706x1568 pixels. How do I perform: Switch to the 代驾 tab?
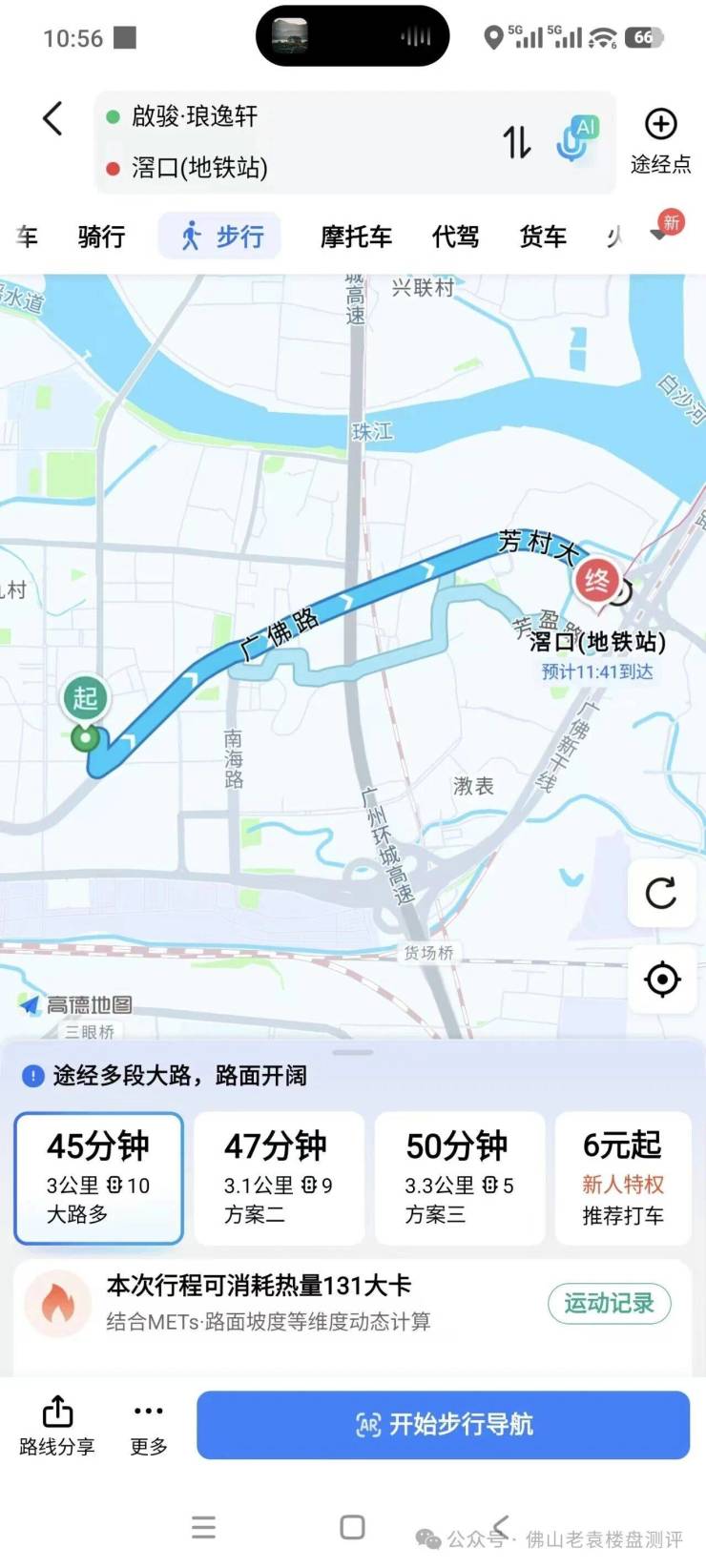(x=455, y=237)
